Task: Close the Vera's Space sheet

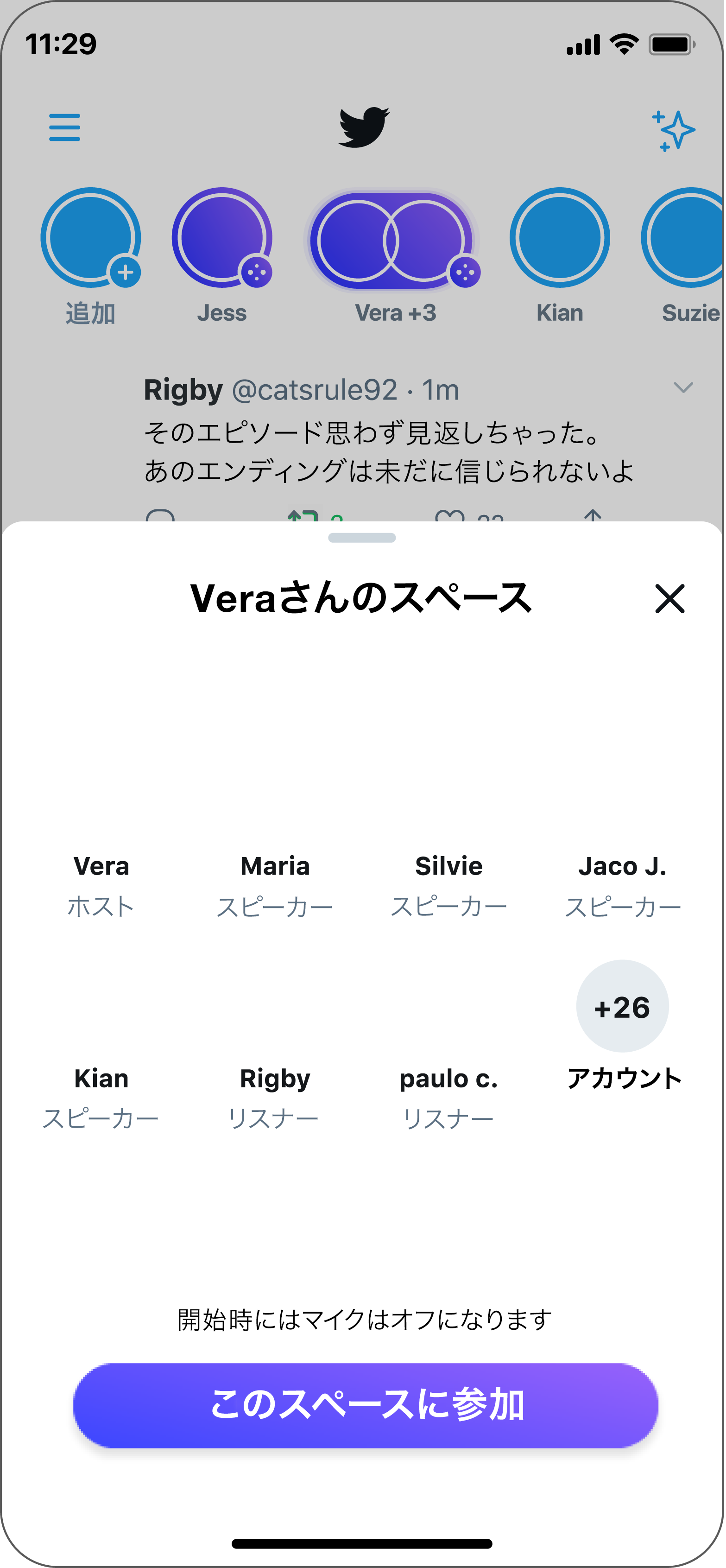Action: [669, 598]
